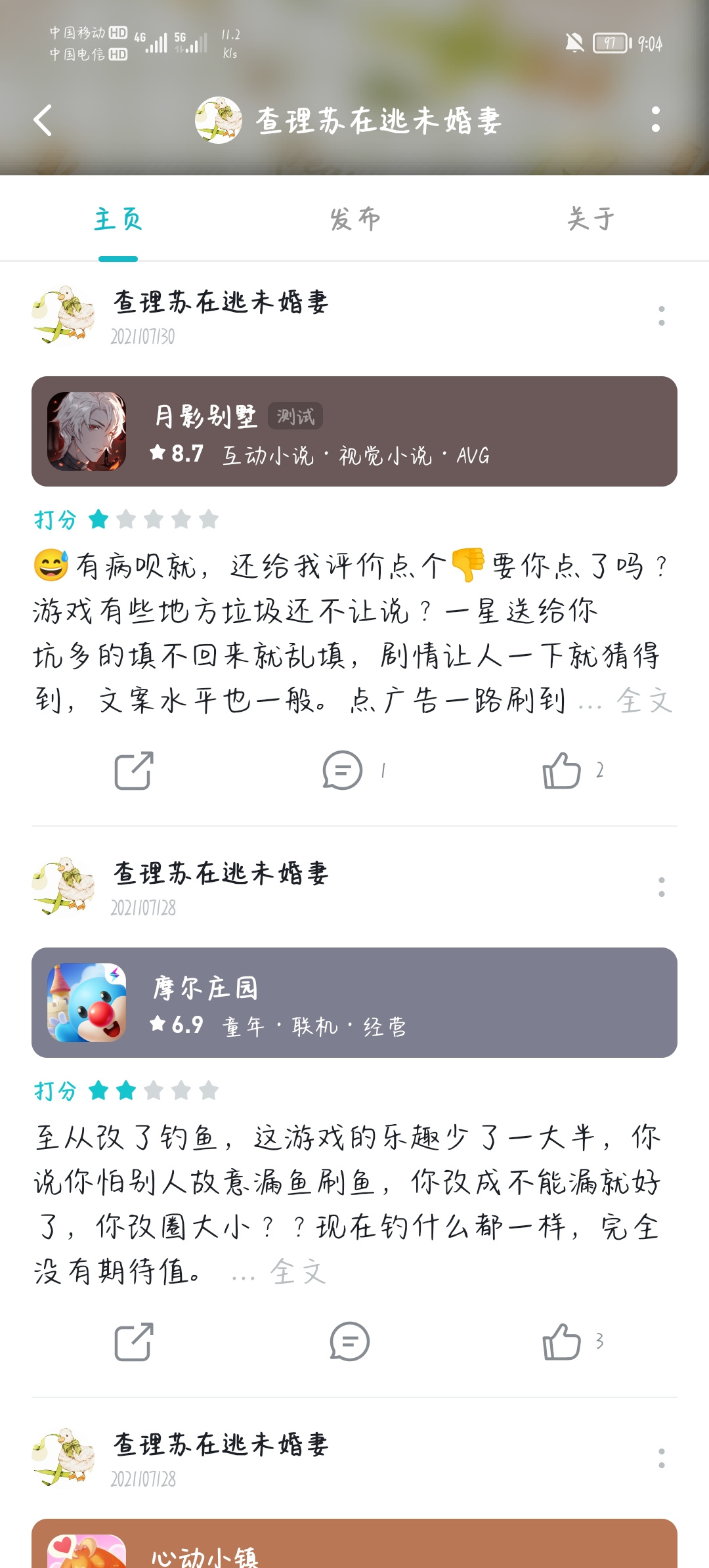Open more options for the 心动小镇 post
This screenshot has height=1568, width=709.
662,1458
